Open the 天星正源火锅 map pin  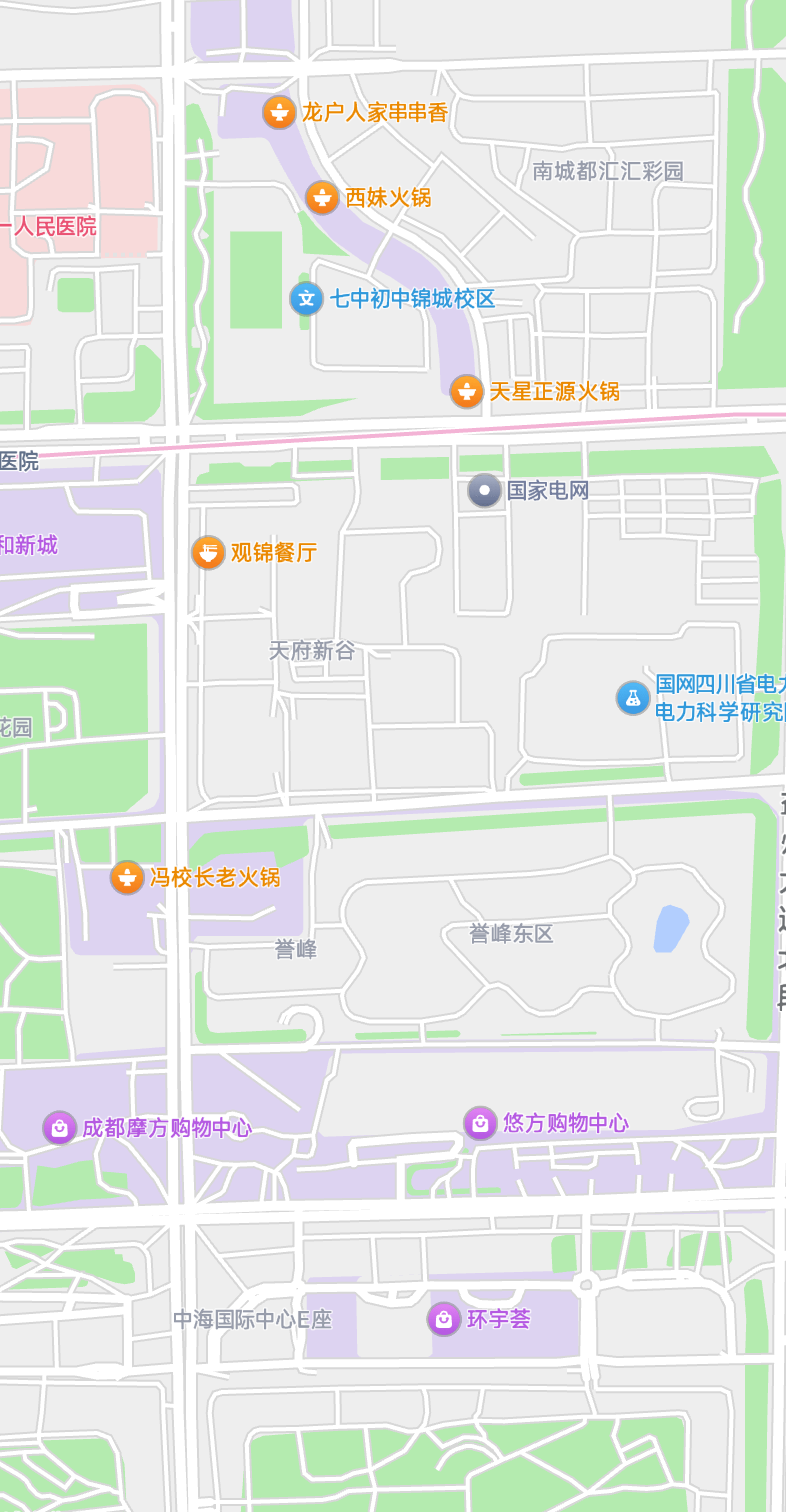tap(467, 391)
